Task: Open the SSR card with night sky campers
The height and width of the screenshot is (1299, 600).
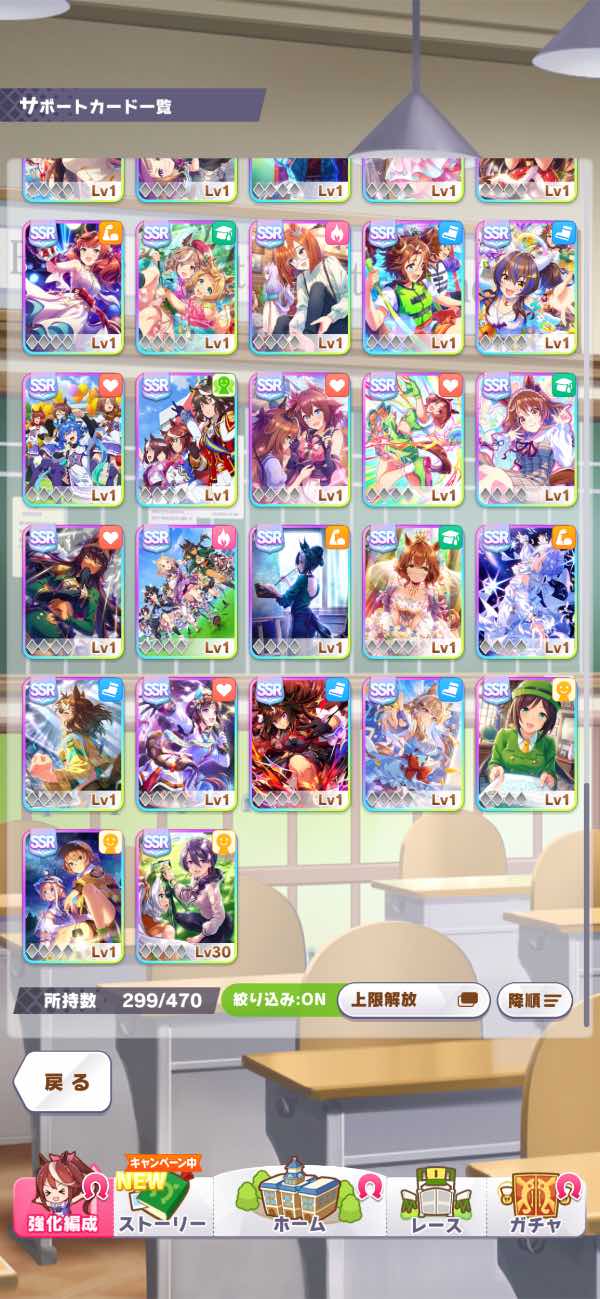Action: point(73,894)
